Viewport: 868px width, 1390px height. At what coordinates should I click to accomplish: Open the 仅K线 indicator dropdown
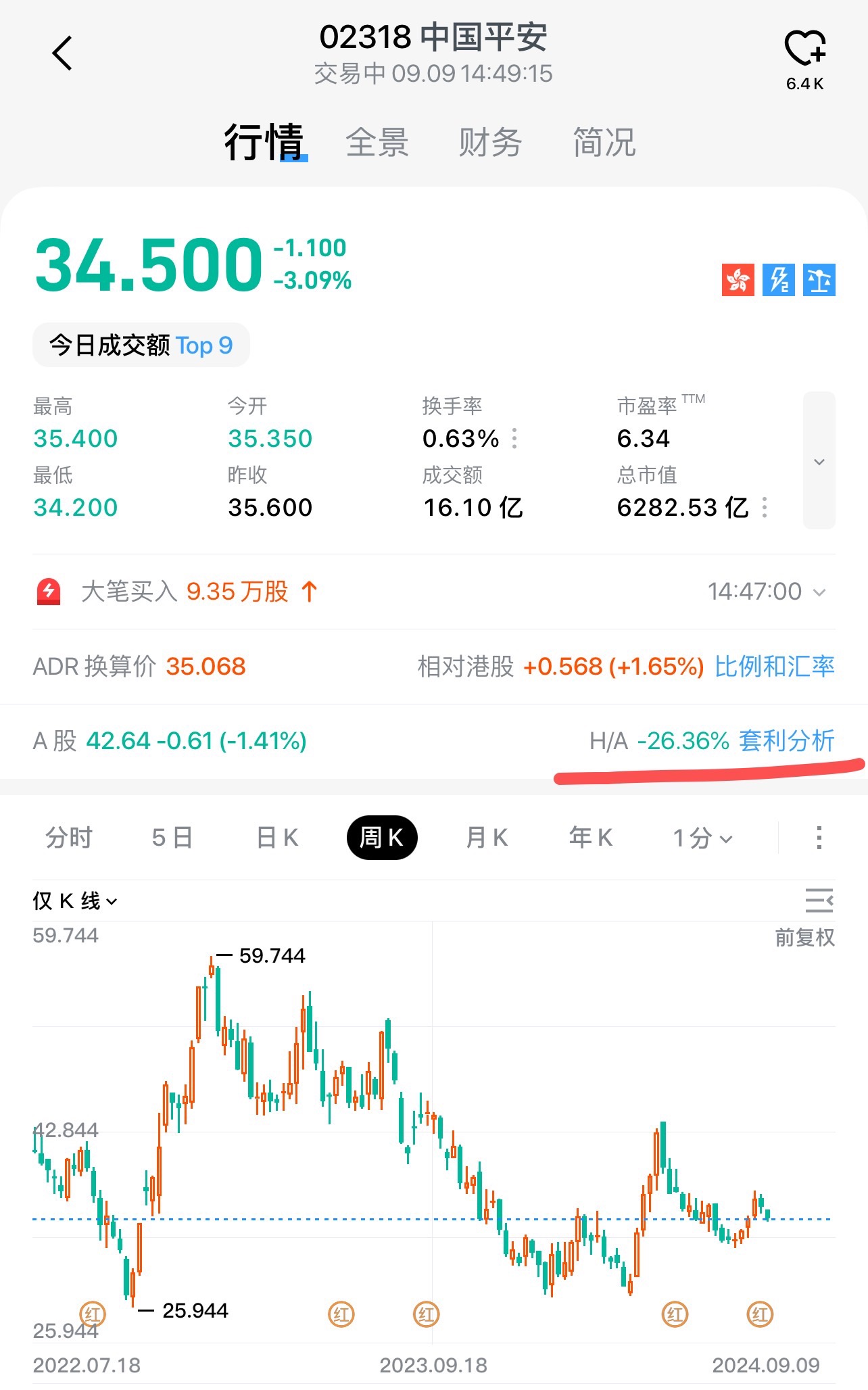click(75, 901)
